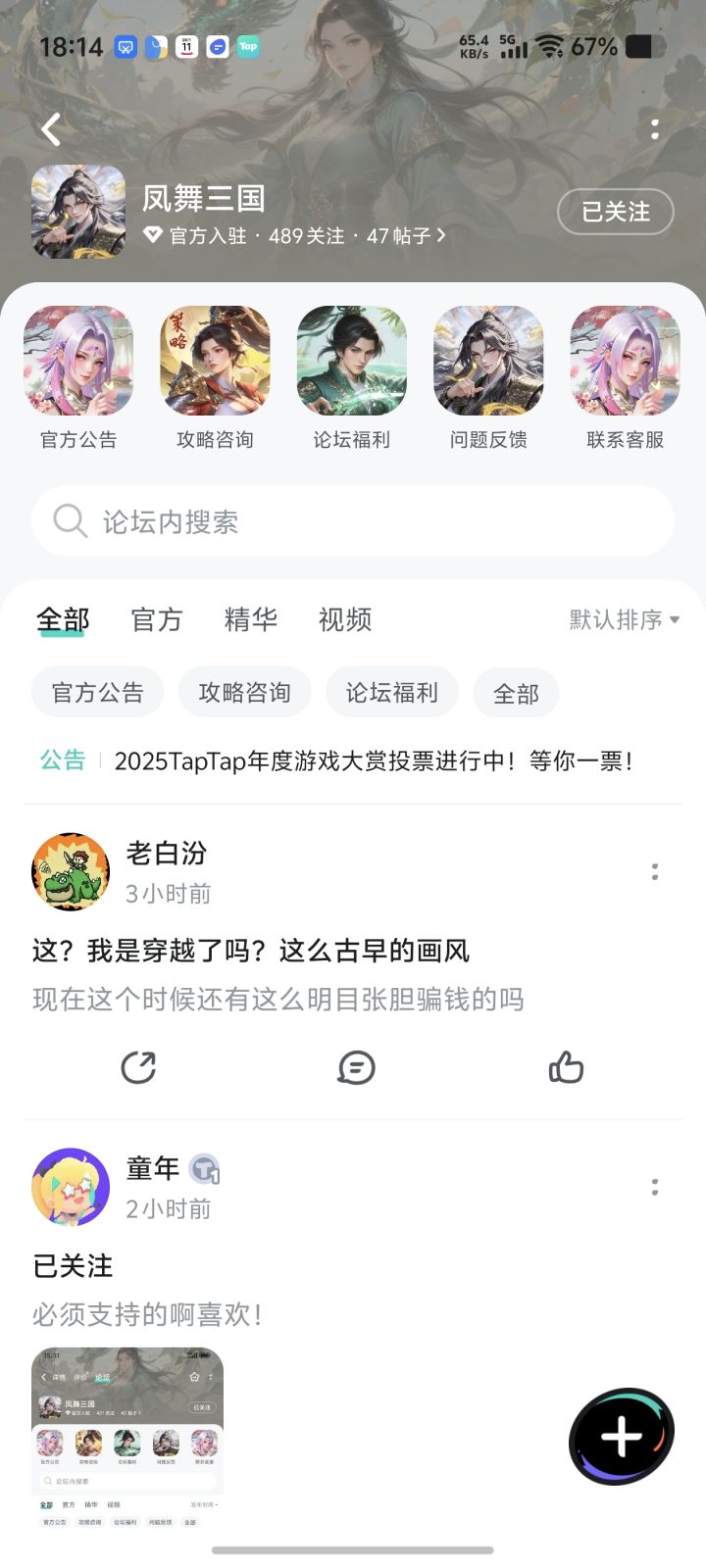
Task: Switch to the 官方 tab
Action: (x=157, y=619)
